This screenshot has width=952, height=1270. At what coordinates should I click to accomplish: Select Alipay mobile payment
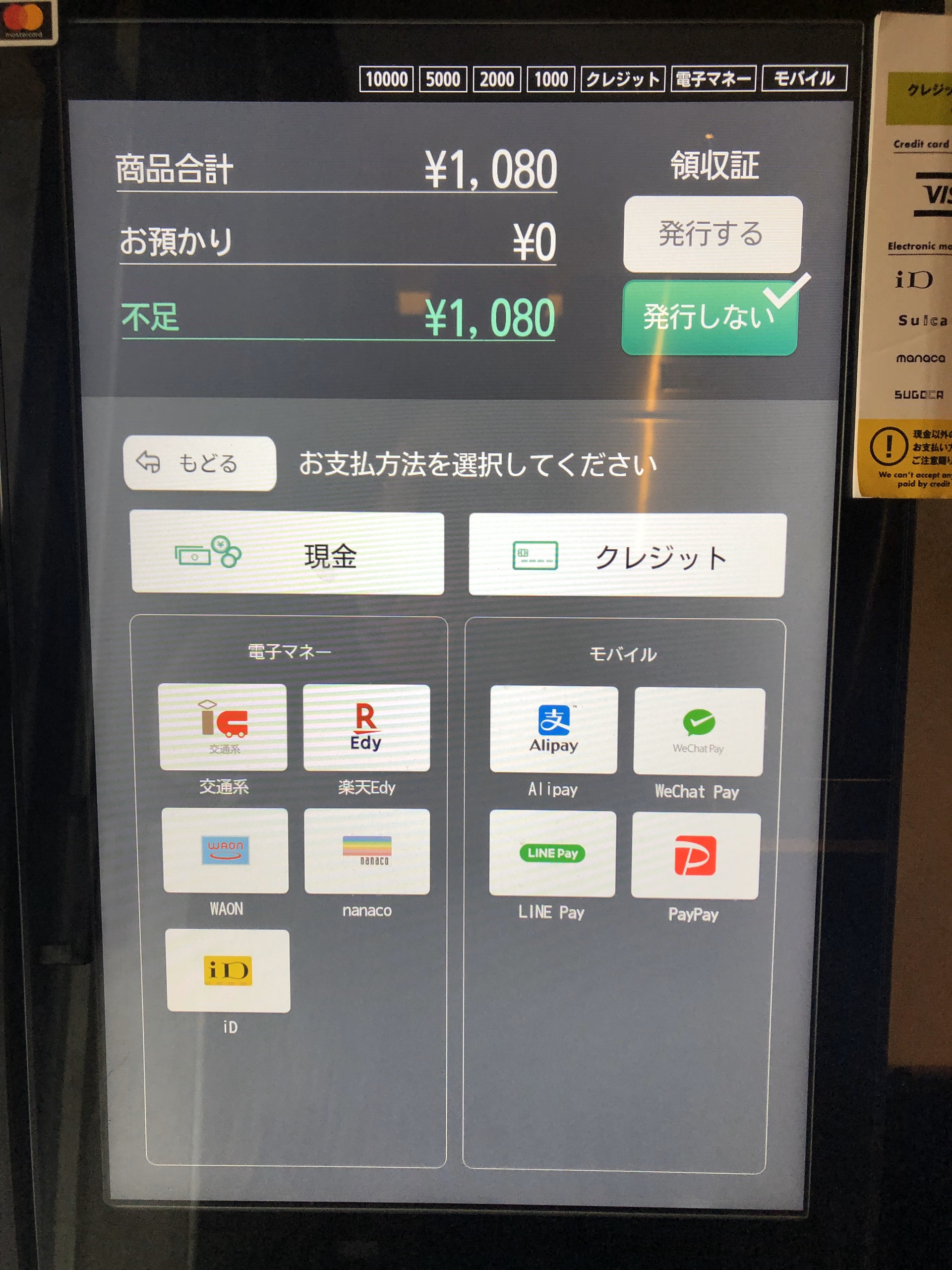point(553,730)
